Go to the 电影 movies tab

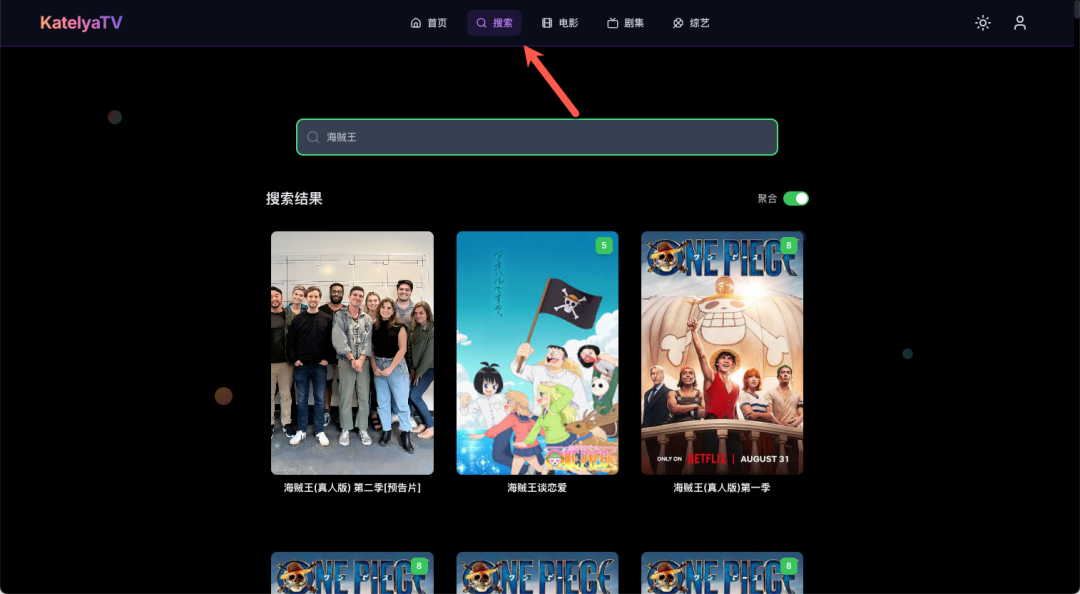point(560,23)
